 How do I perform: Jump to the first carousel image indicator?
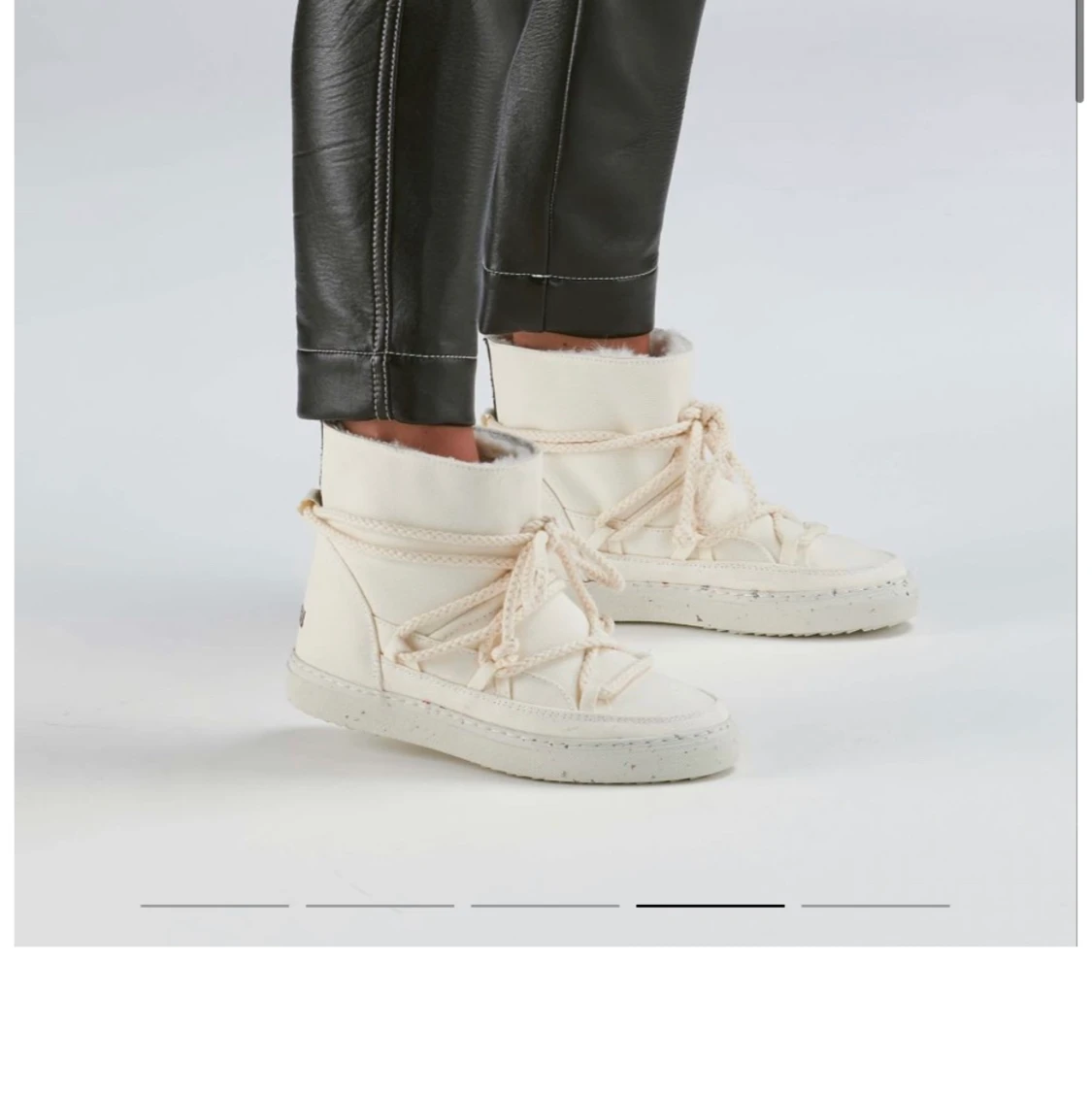point(215,906)
